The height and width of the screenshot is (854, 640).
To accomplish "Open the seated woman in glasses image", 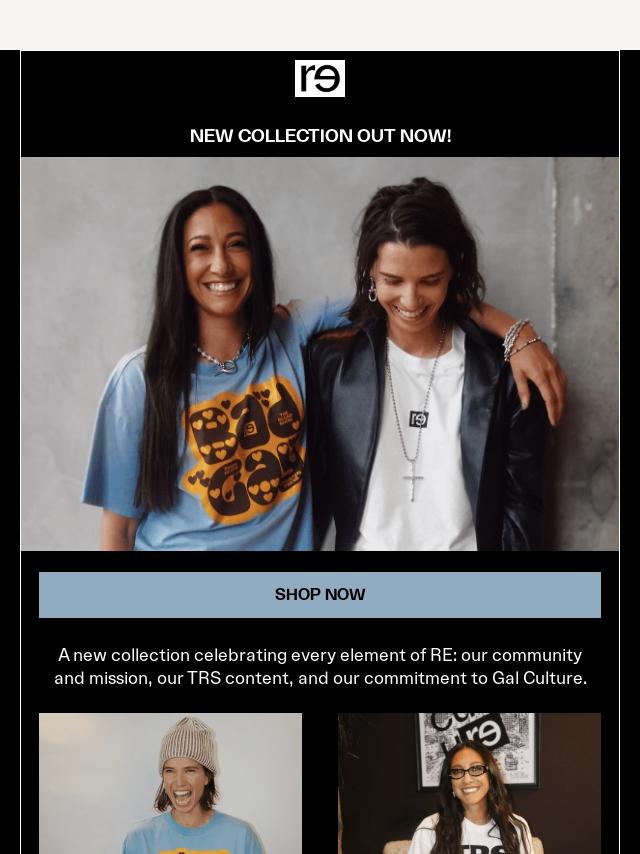I will pyautogui.click(x=469, y=782).
